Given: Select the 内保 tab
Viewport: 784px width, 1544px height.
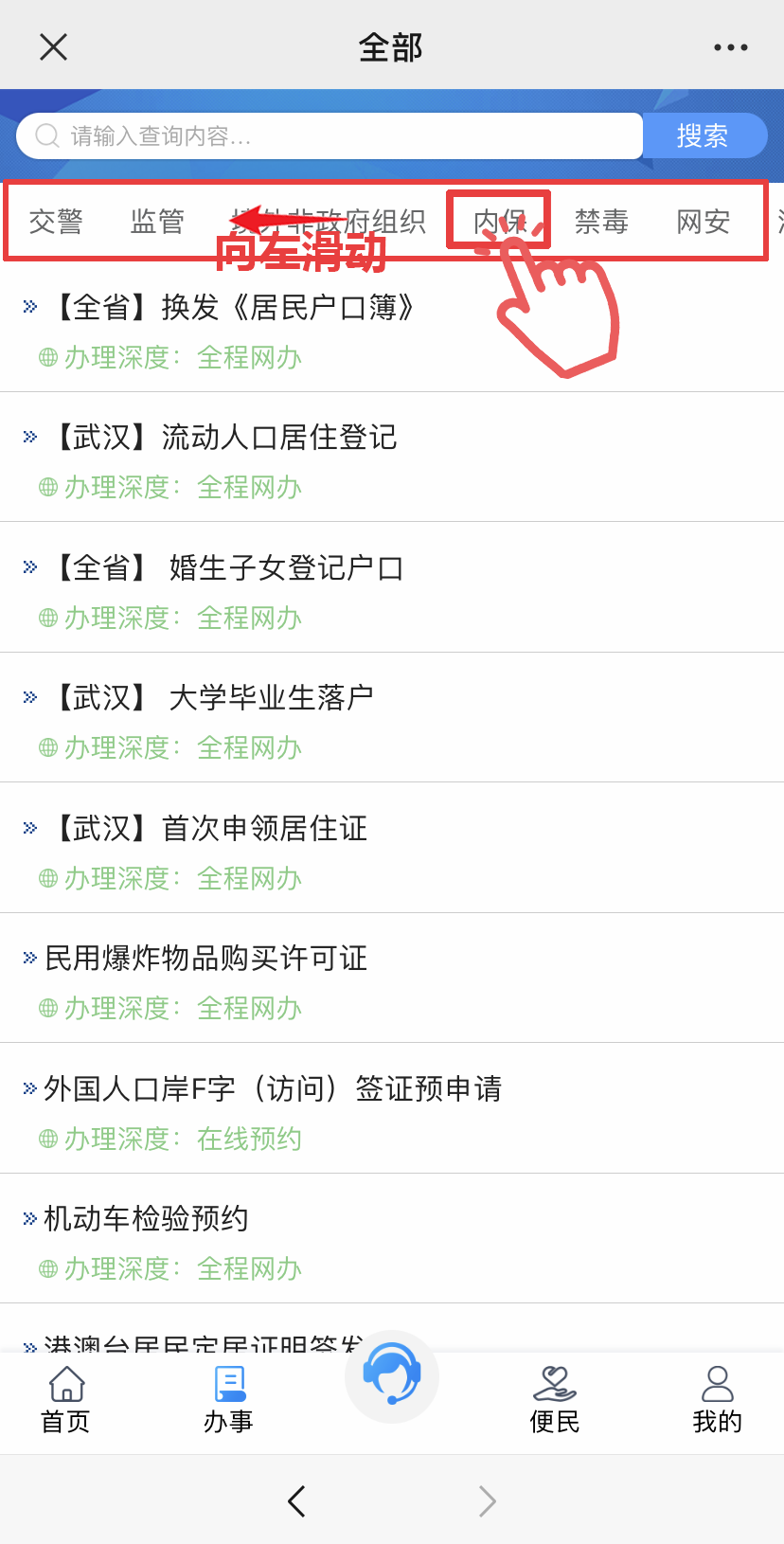Looking at the screenshot, I should tap(499, 222).
